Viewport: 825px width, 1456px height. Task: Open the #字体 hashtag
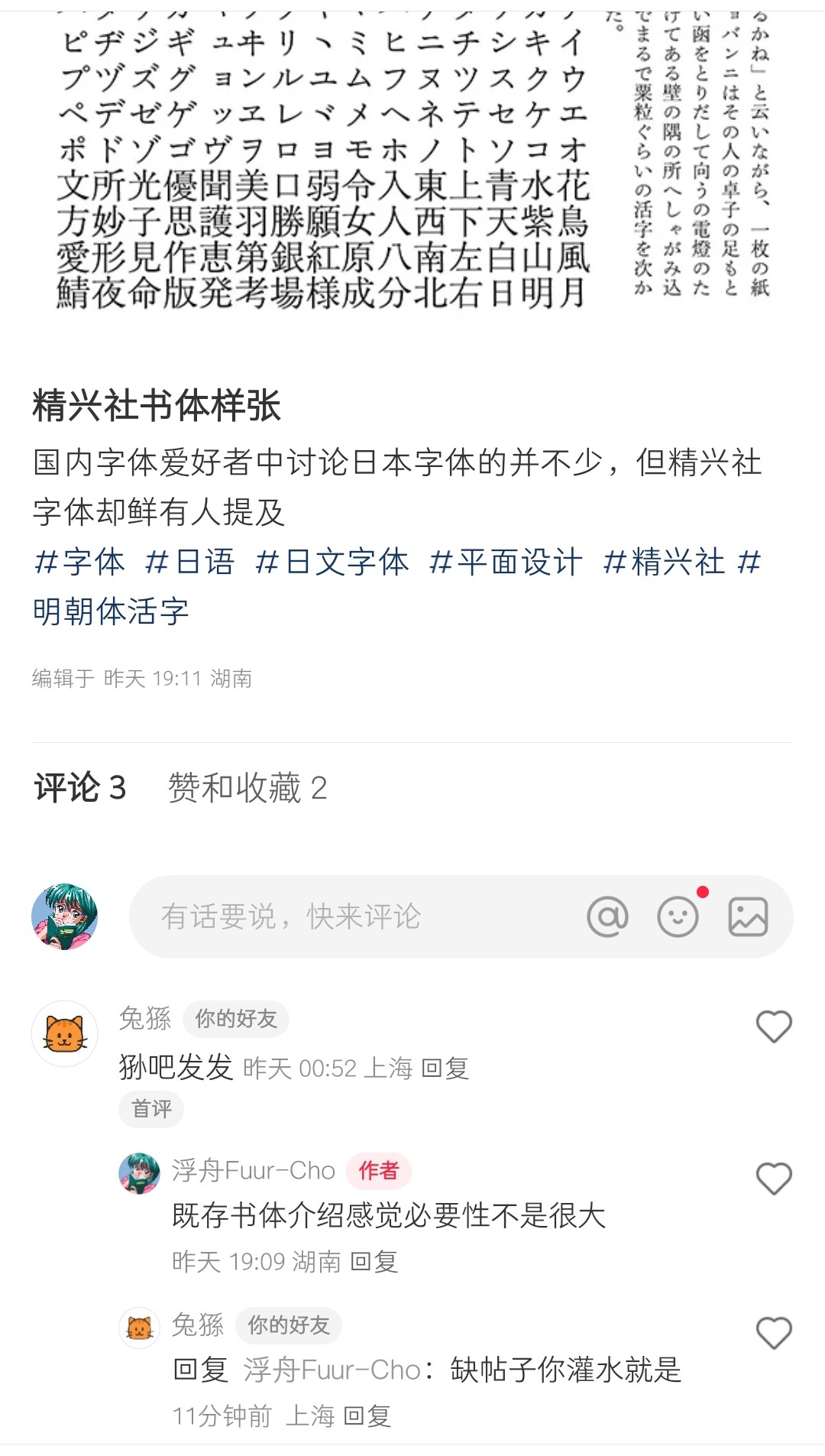pyautogui.click(x=79, y=563)
